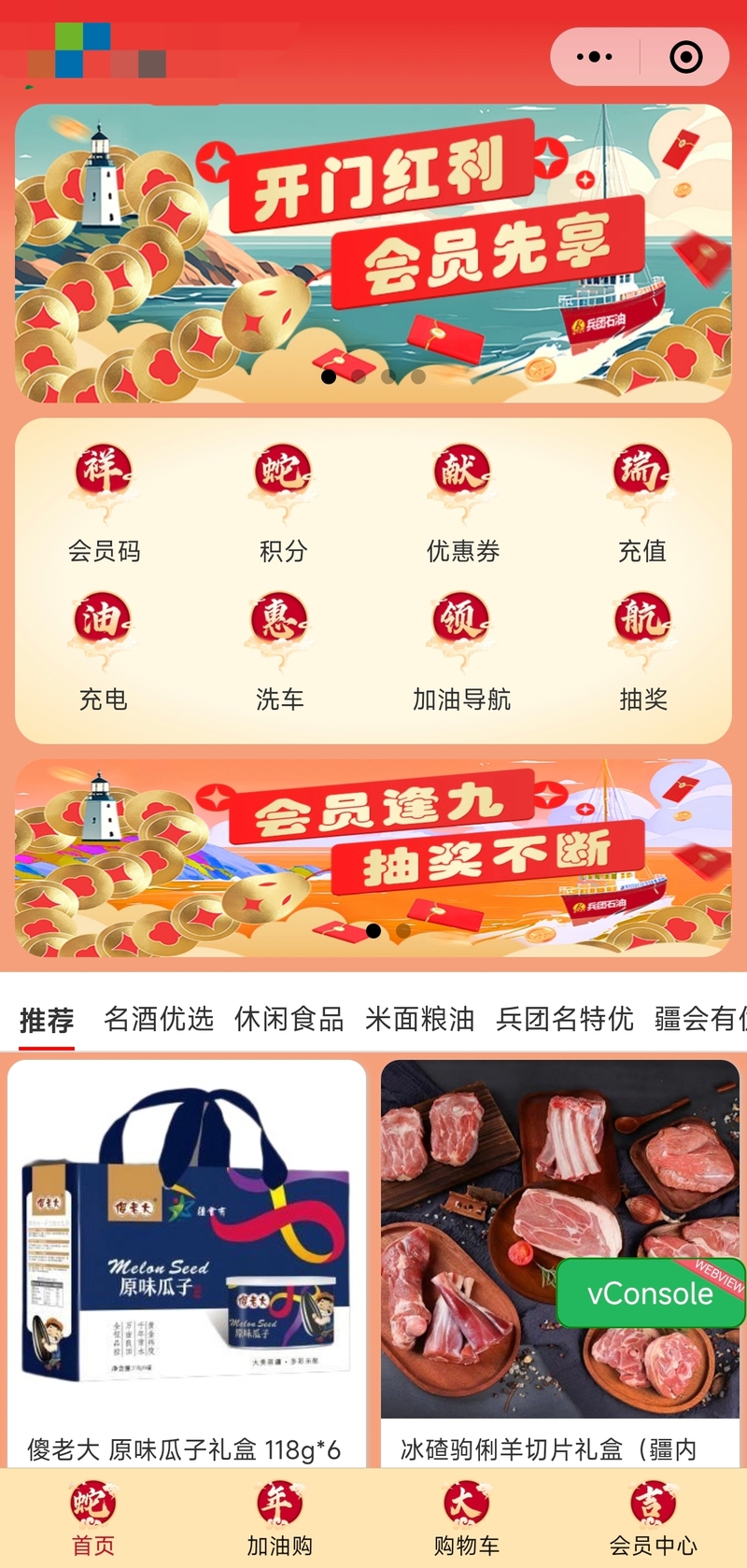Select the 兵团名特优 tab
747x1568 pixels.
[564, 1019]
